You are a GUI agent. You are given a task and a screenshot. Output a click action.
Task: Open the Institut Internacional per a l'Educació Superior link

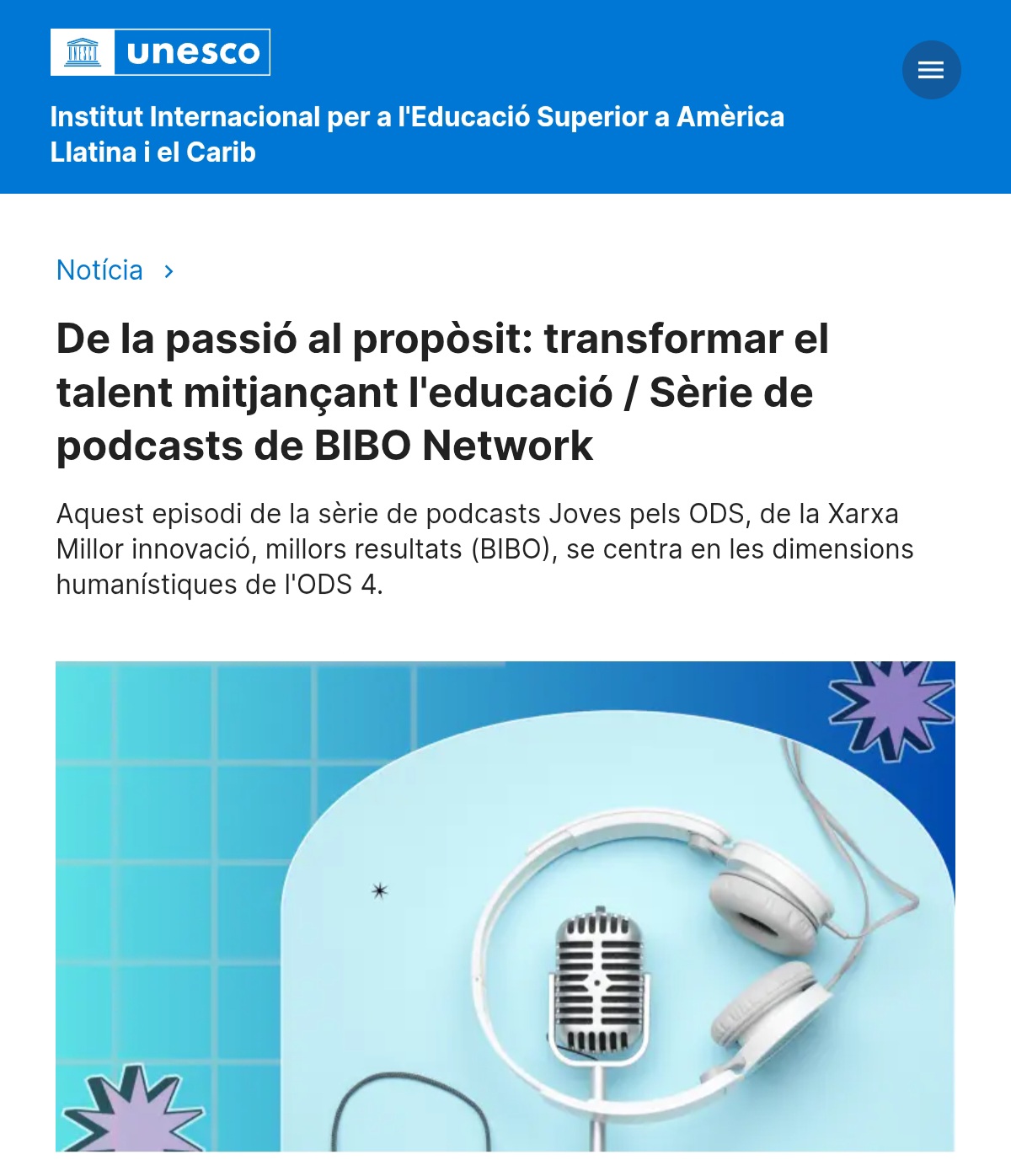pyautogui.click(x=416, y=134)
